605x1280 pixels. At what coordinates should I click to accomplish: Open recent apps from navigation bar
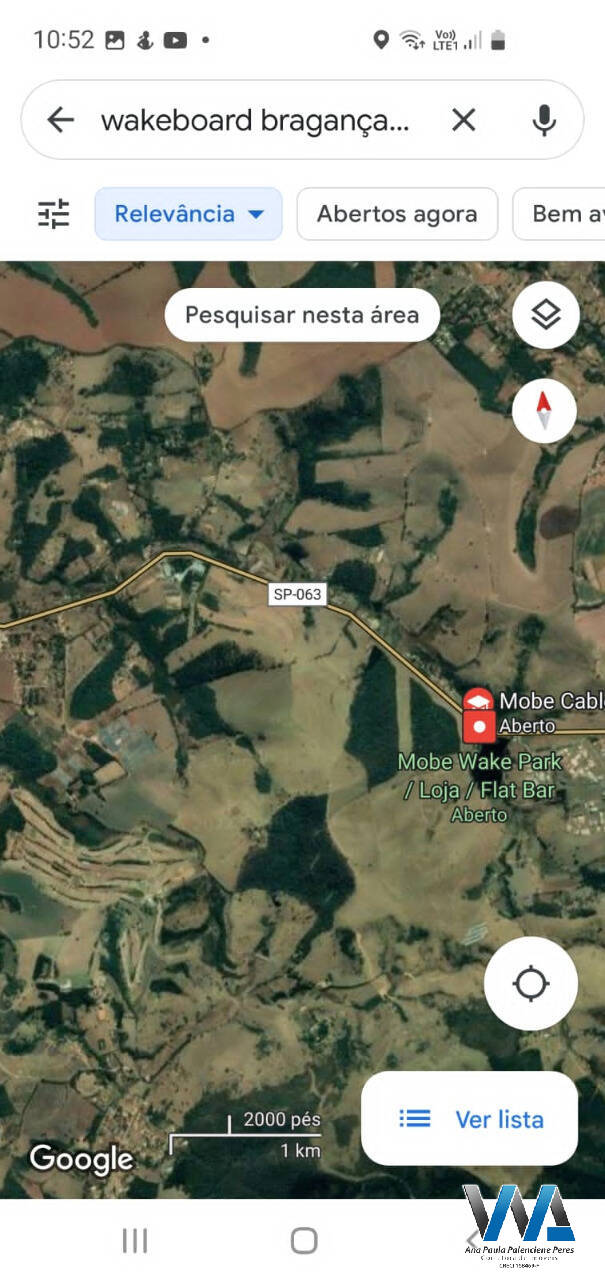[135, 1241]
